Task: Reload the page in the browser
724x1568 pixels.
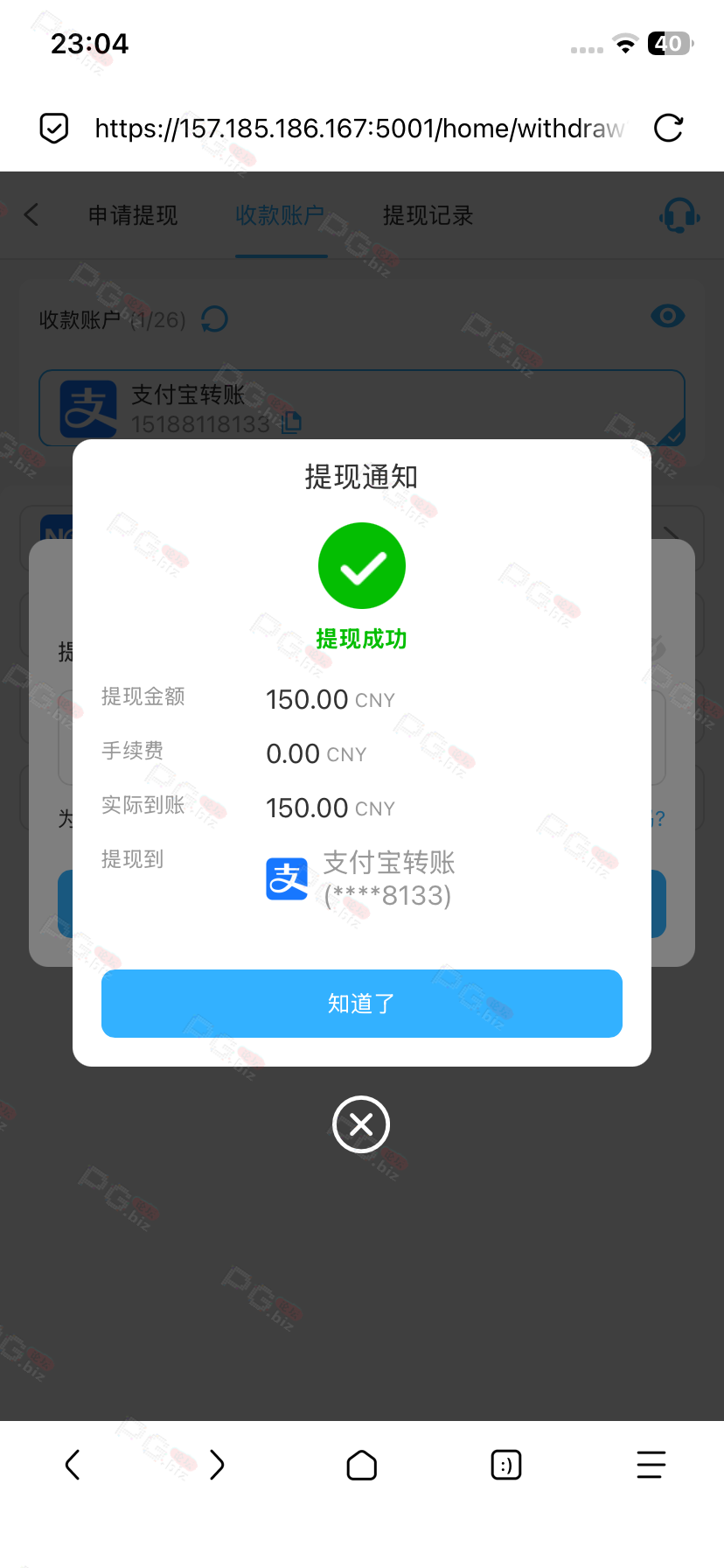Action: (x=668, y=129)
